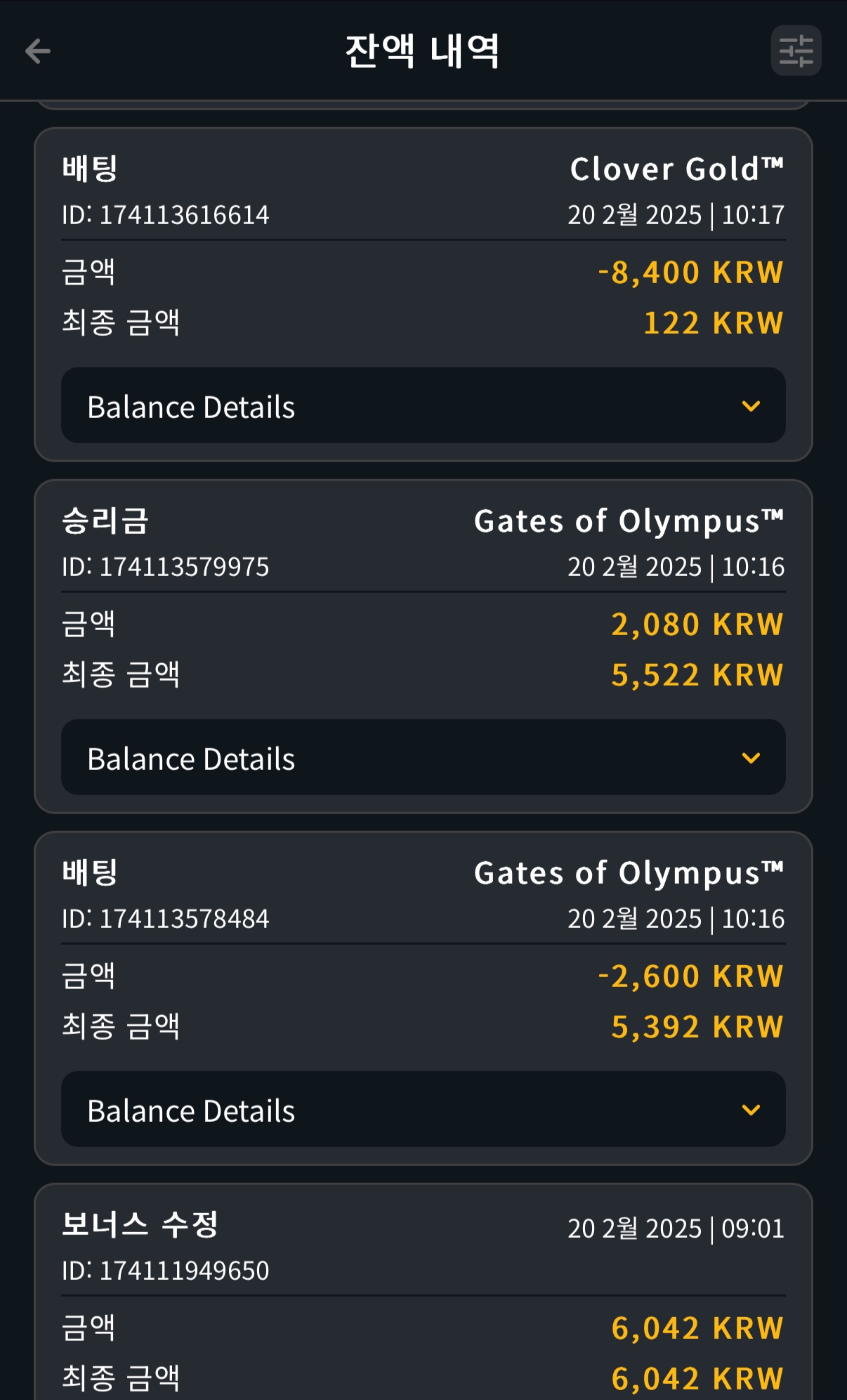Open the filter settings icon
847x1400 pixels.
(796, 51)
